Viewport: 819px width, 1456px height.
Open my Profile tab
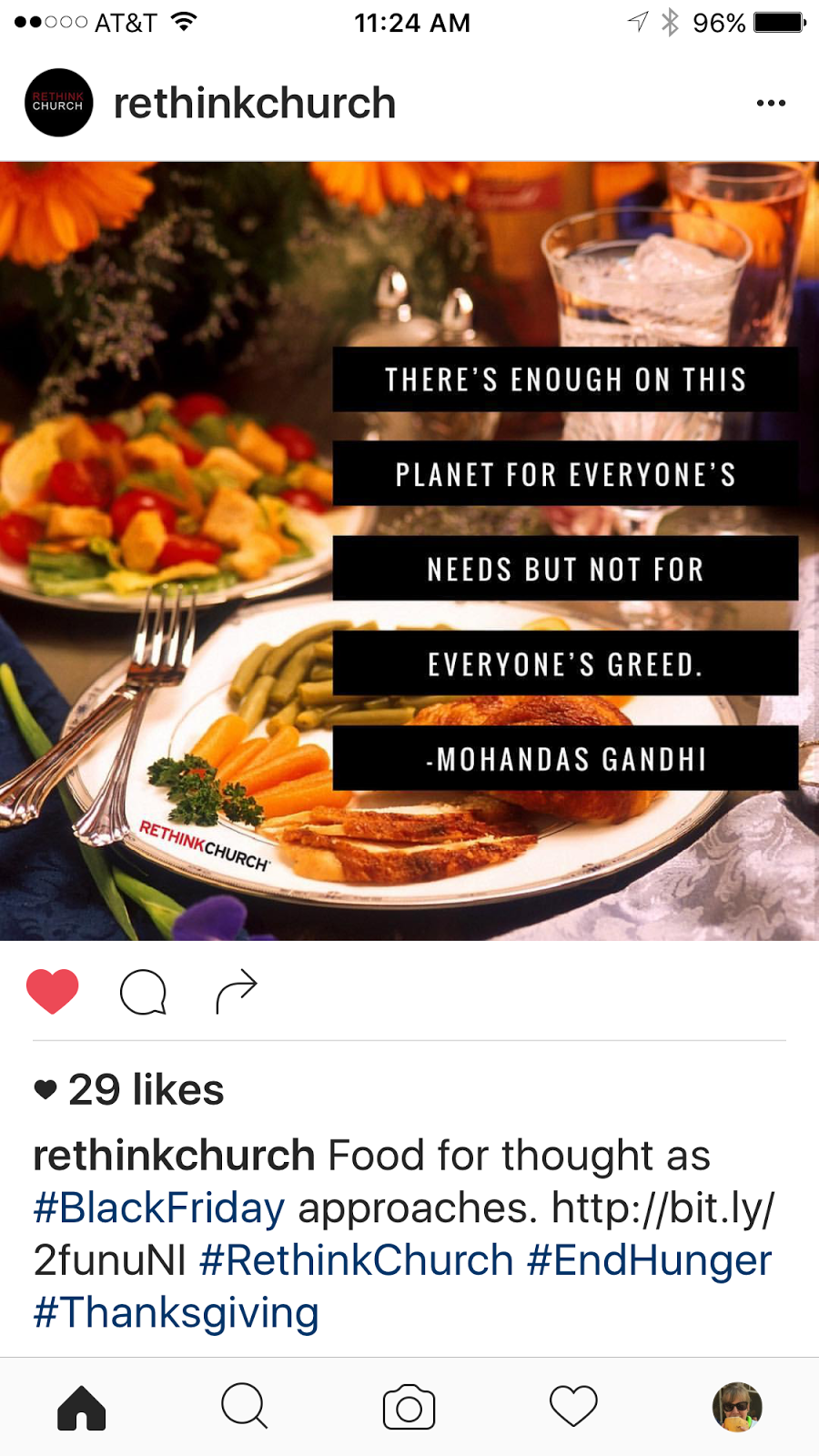pyautogui.click(x=737, y=1408)
